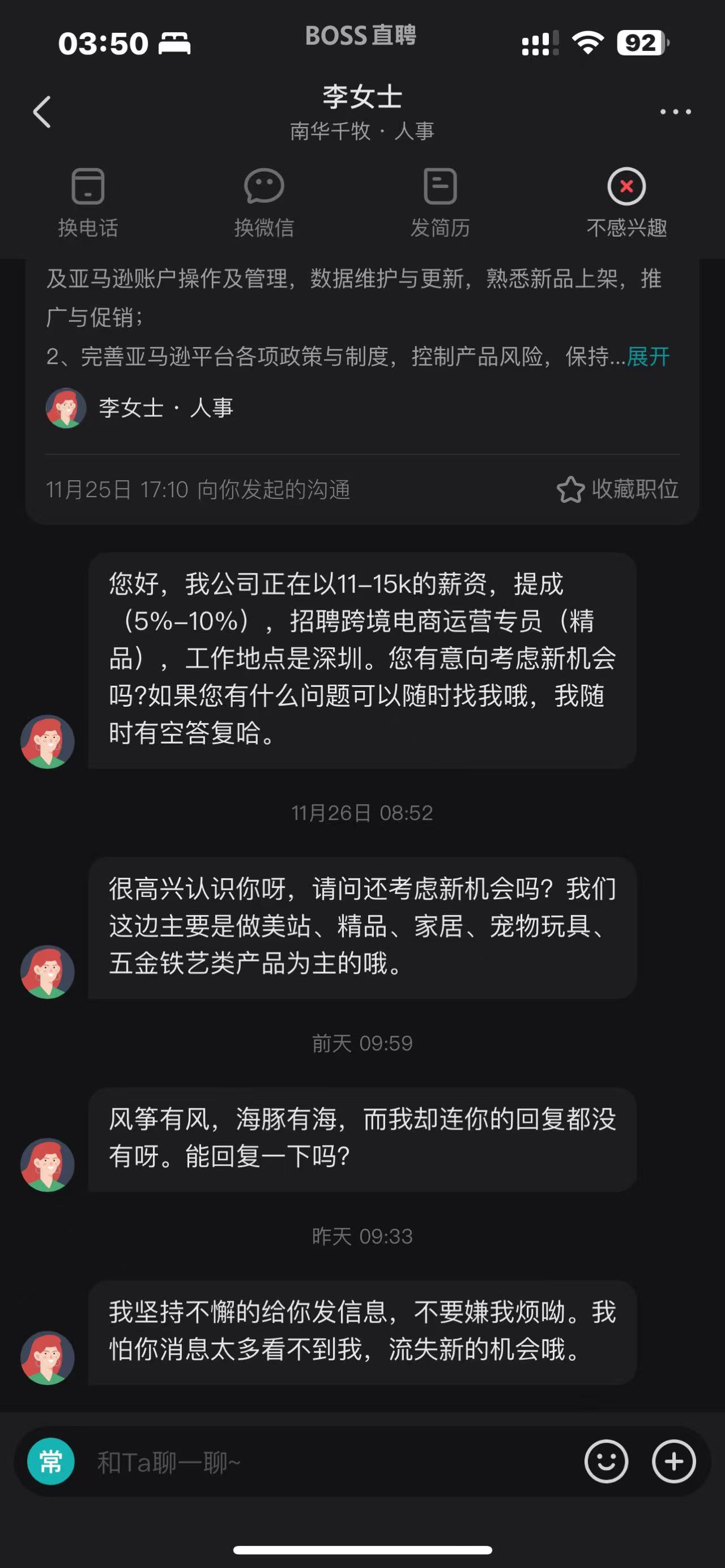Mark as 不感兴趣 not interested

(x=626, y=202)
